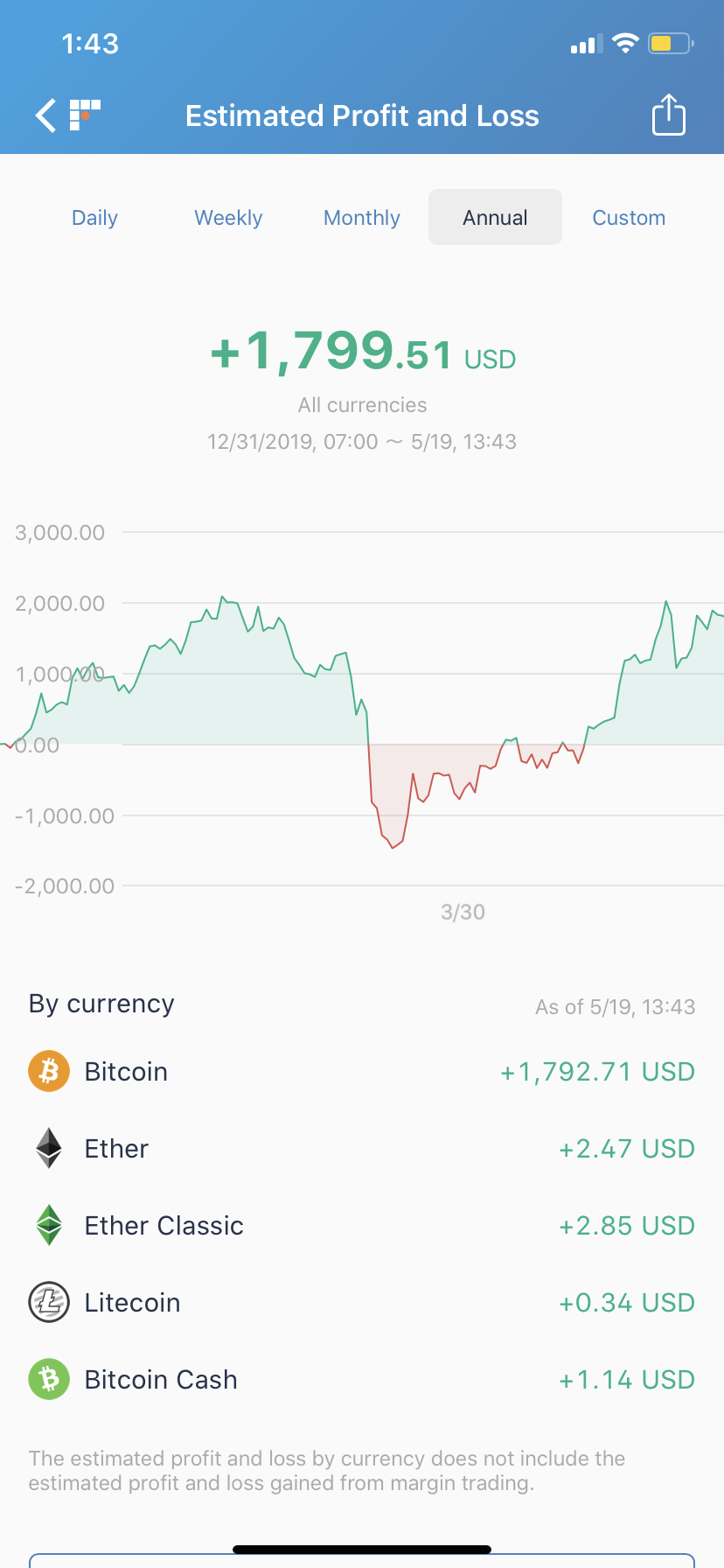
Task: Open the Custom period tab
Action: tap(629, 218)
